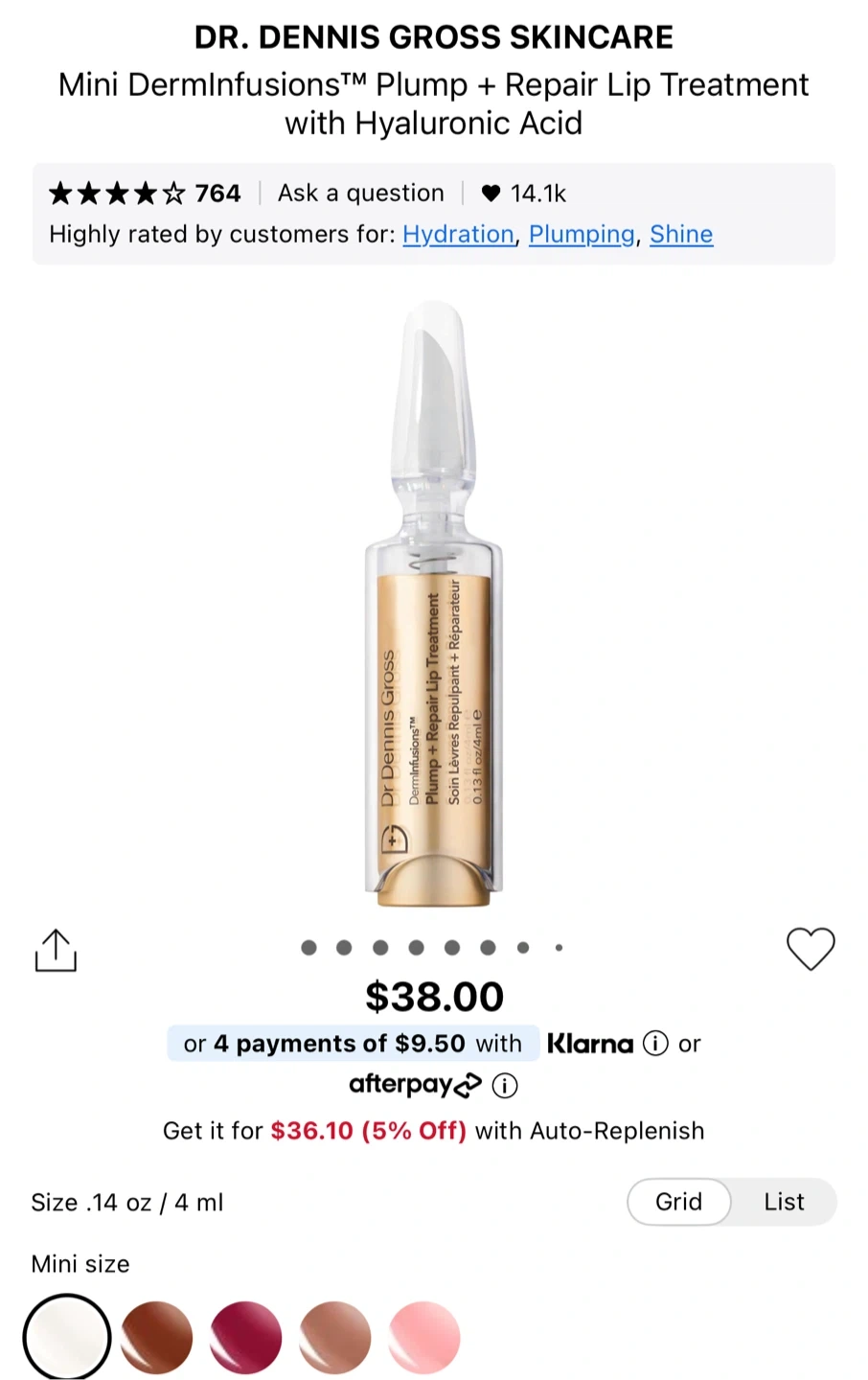Open the Shine rating link
Viewport: 868px width, 1380px height.
pos(681,235)
